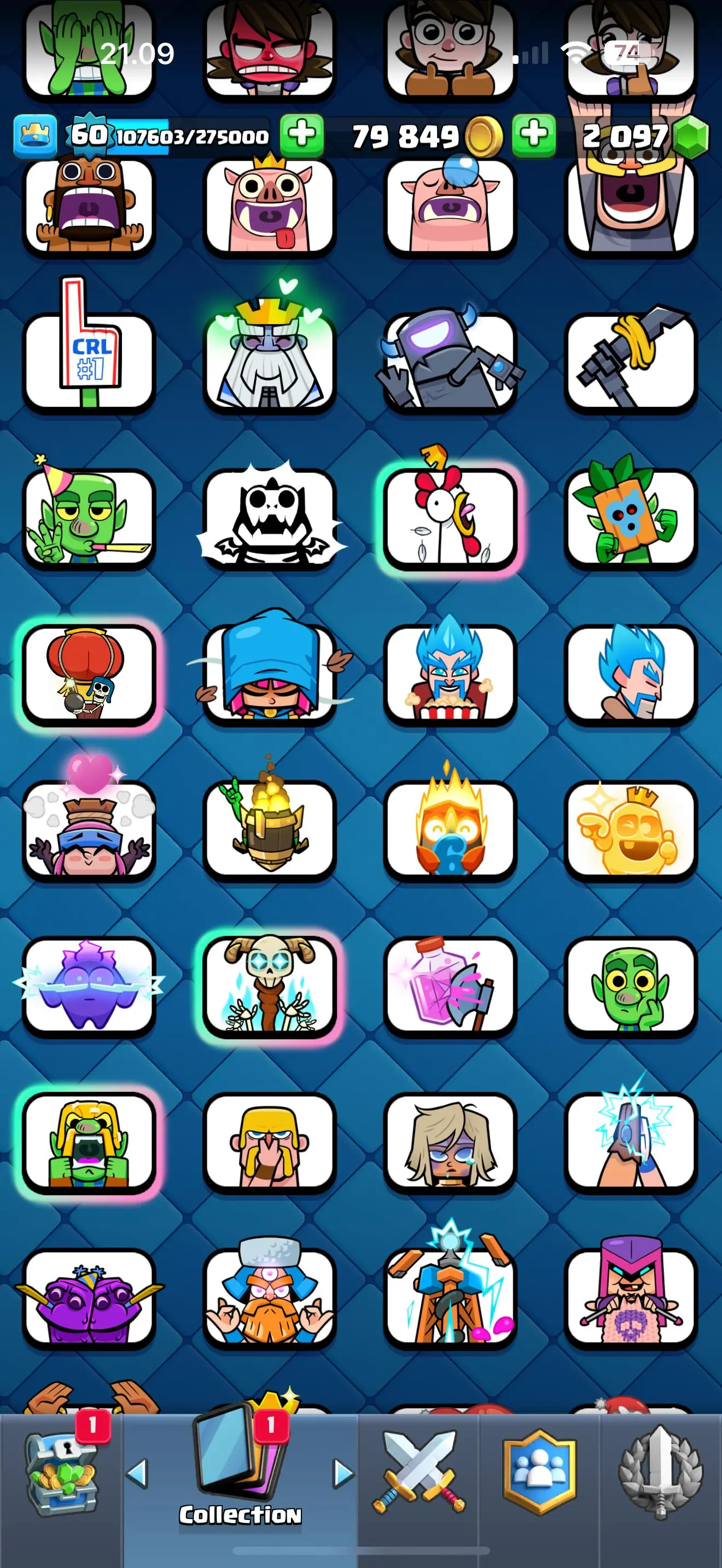Open the Events tab with the sword trophy

661,1473
